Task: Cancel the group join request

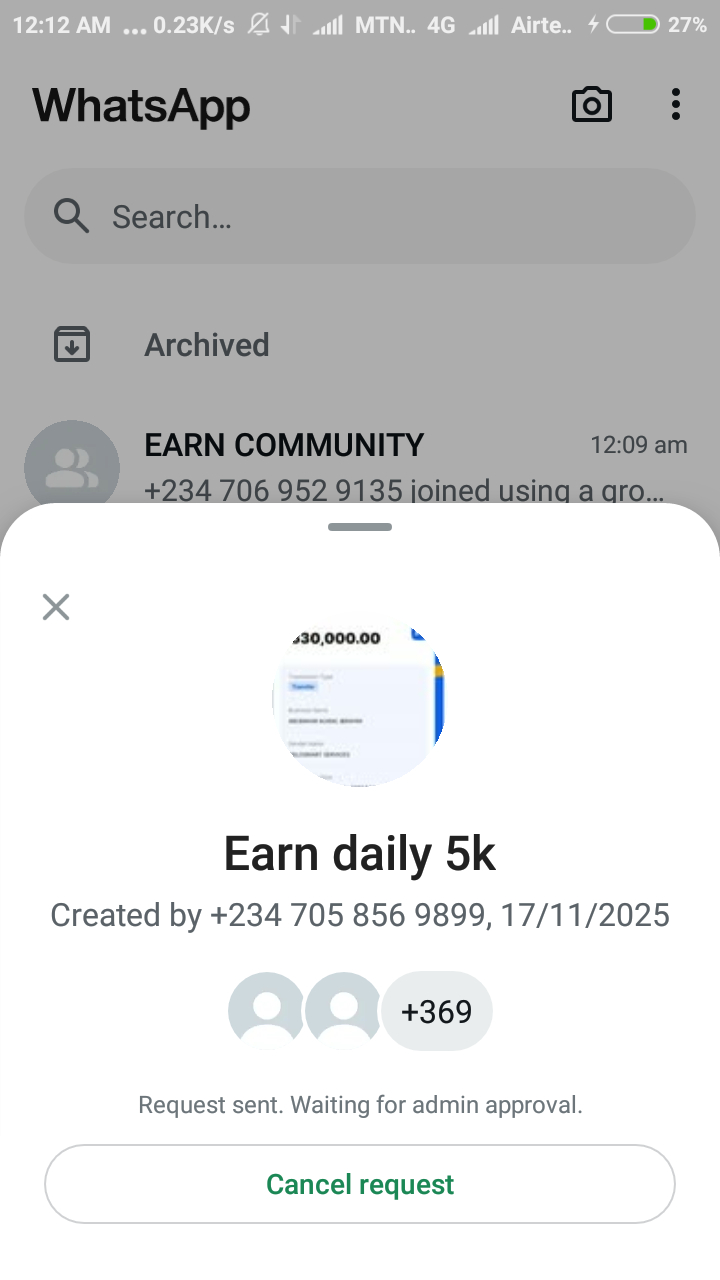Action: click(x=360, y=1184)
